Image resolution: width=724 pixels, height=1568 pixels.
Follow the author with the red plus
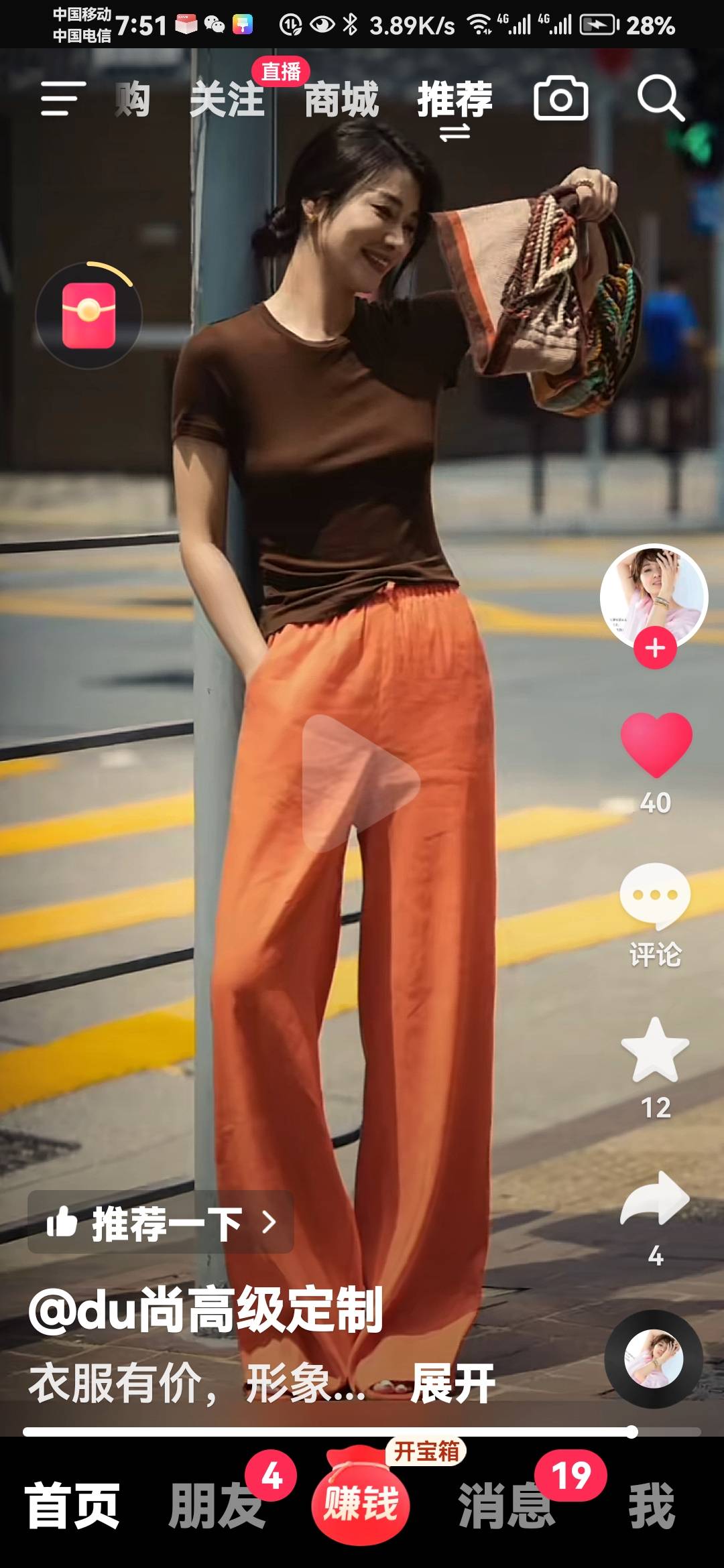[x=655, y=648]
